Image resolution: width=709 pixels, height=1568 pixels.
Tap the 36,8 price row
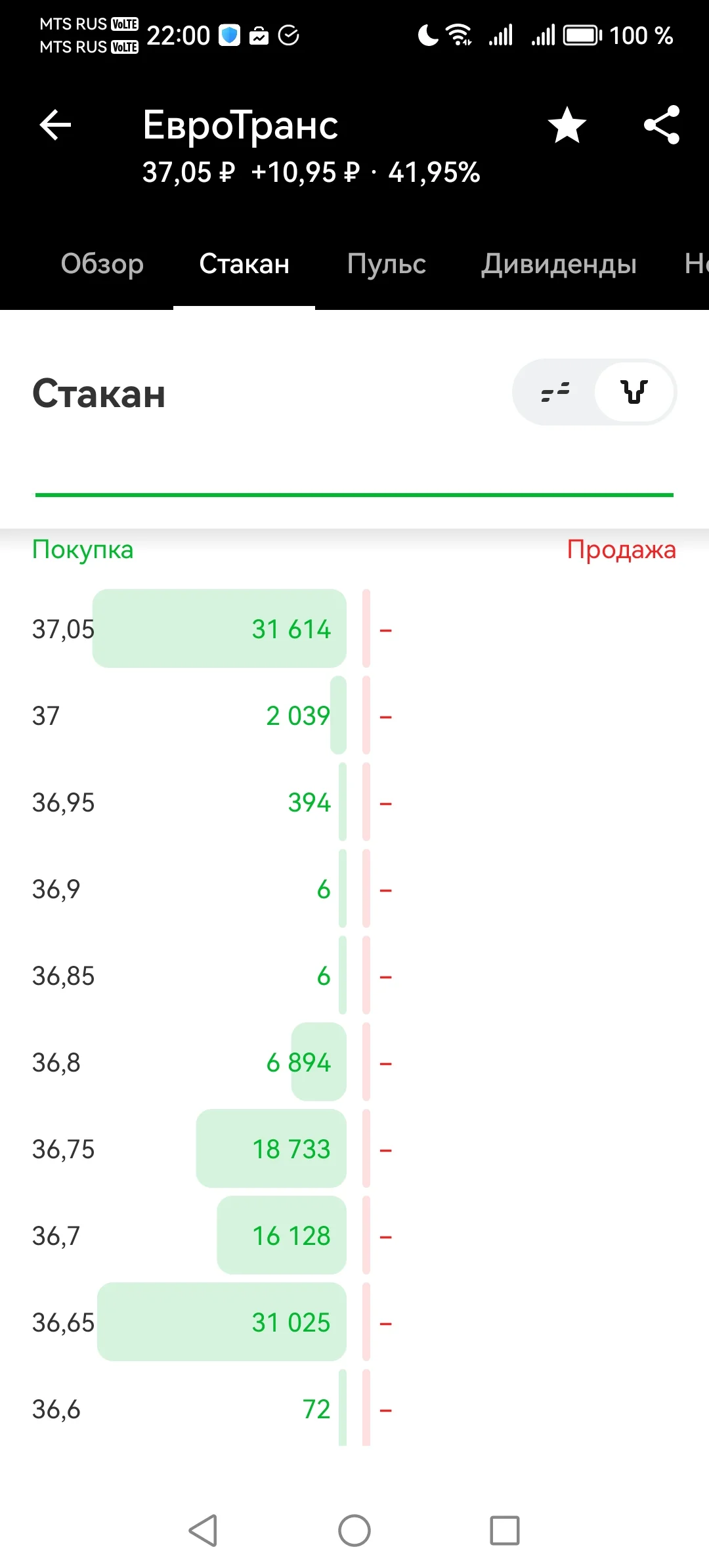[x=354, y=1062]
